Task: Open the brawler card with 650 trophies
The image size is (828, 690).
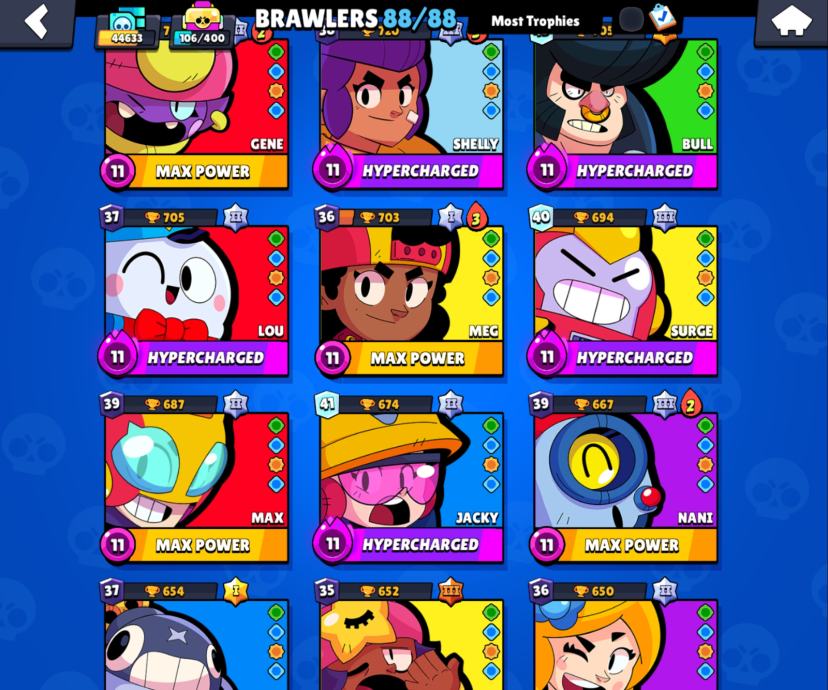Action: [x=625, y=640]
